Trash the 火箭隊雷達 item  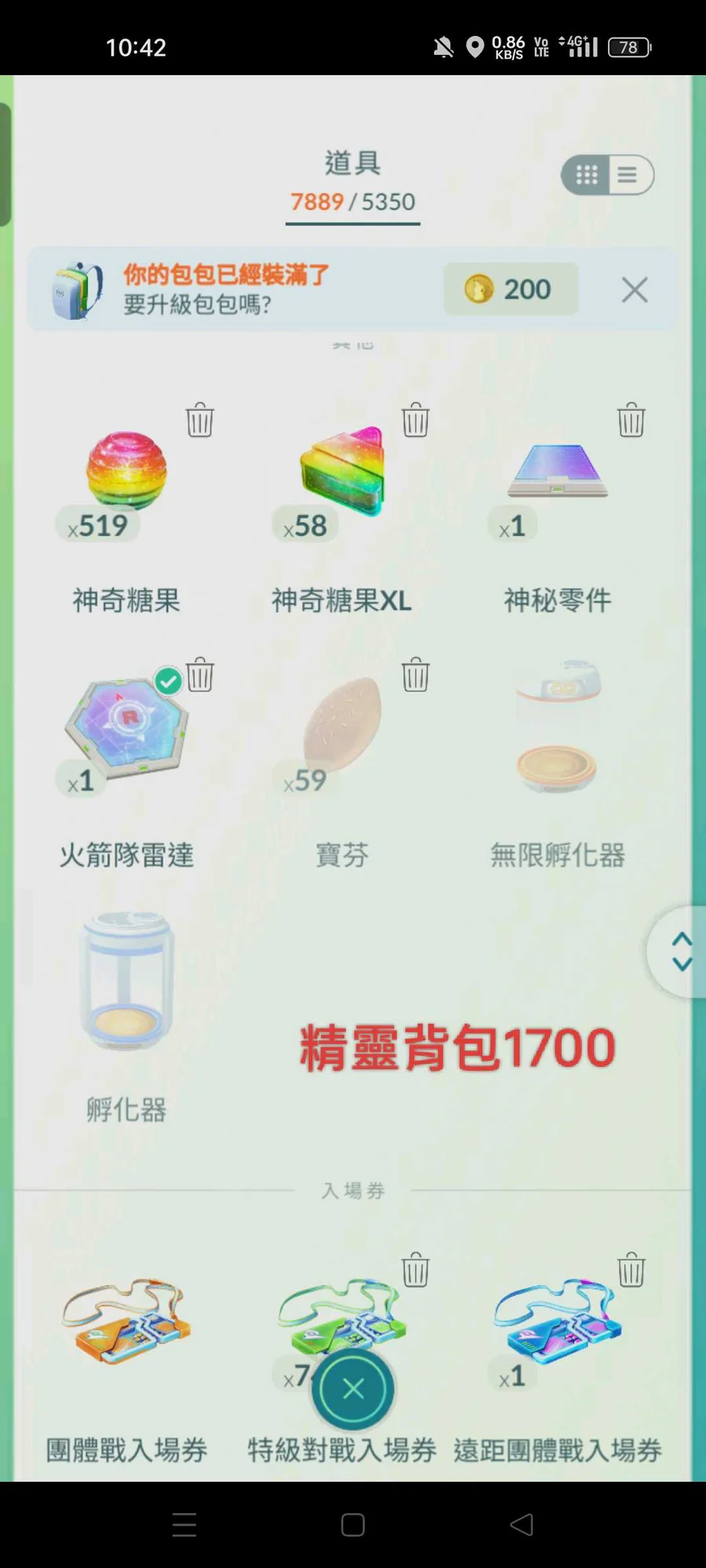[x=200, y=675]
